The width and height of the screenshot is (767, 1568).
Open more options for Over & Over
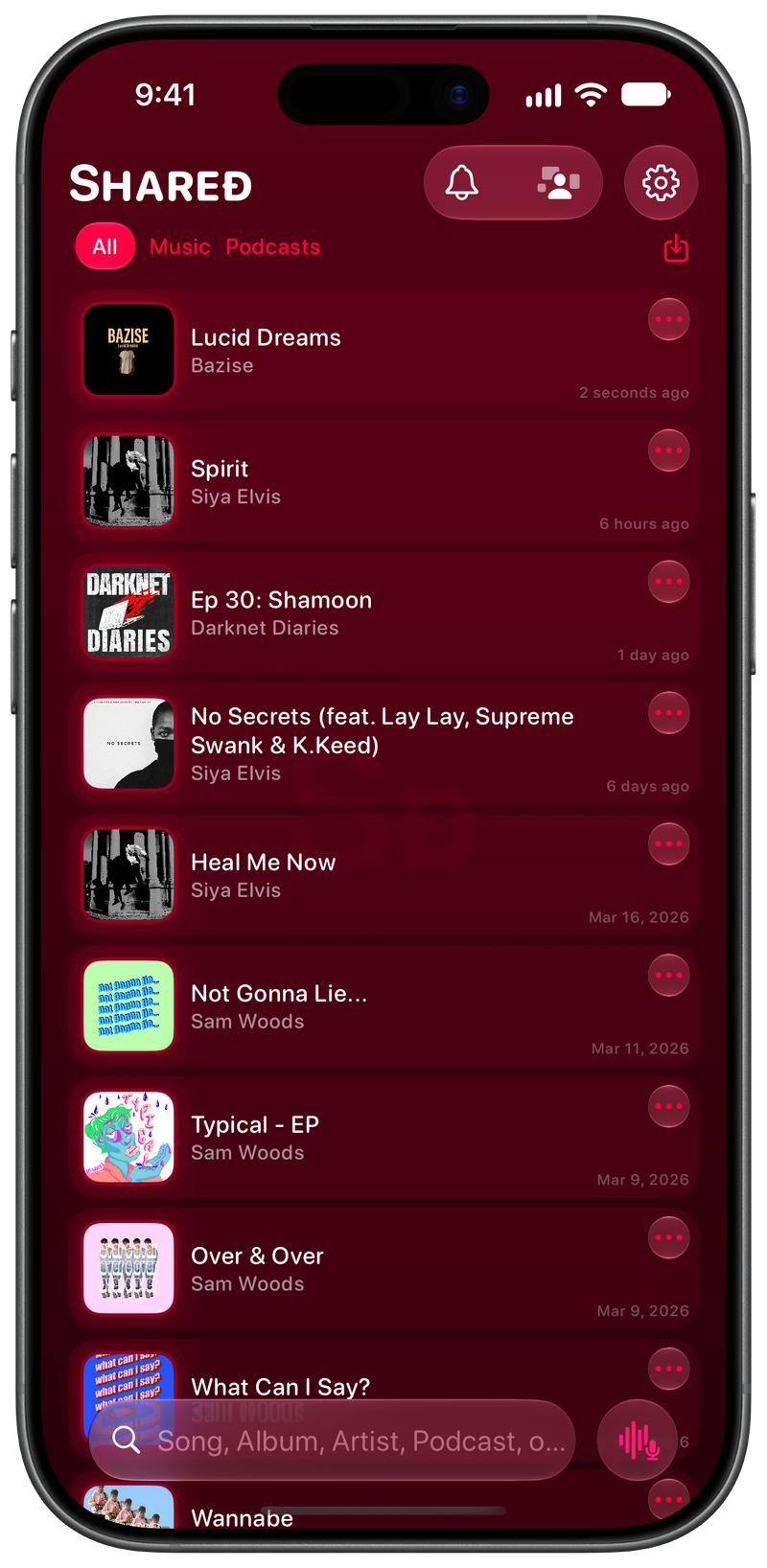click(x=668, y=1238)
